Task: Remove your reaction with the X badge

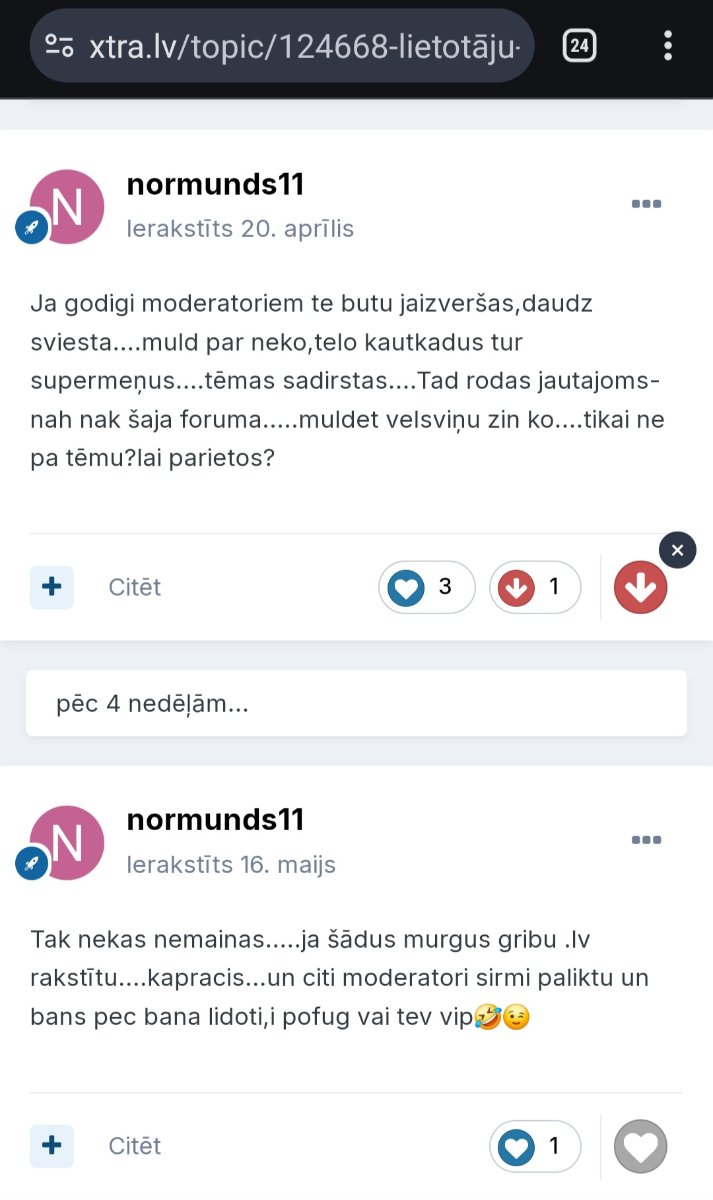Action: point(678,550)
